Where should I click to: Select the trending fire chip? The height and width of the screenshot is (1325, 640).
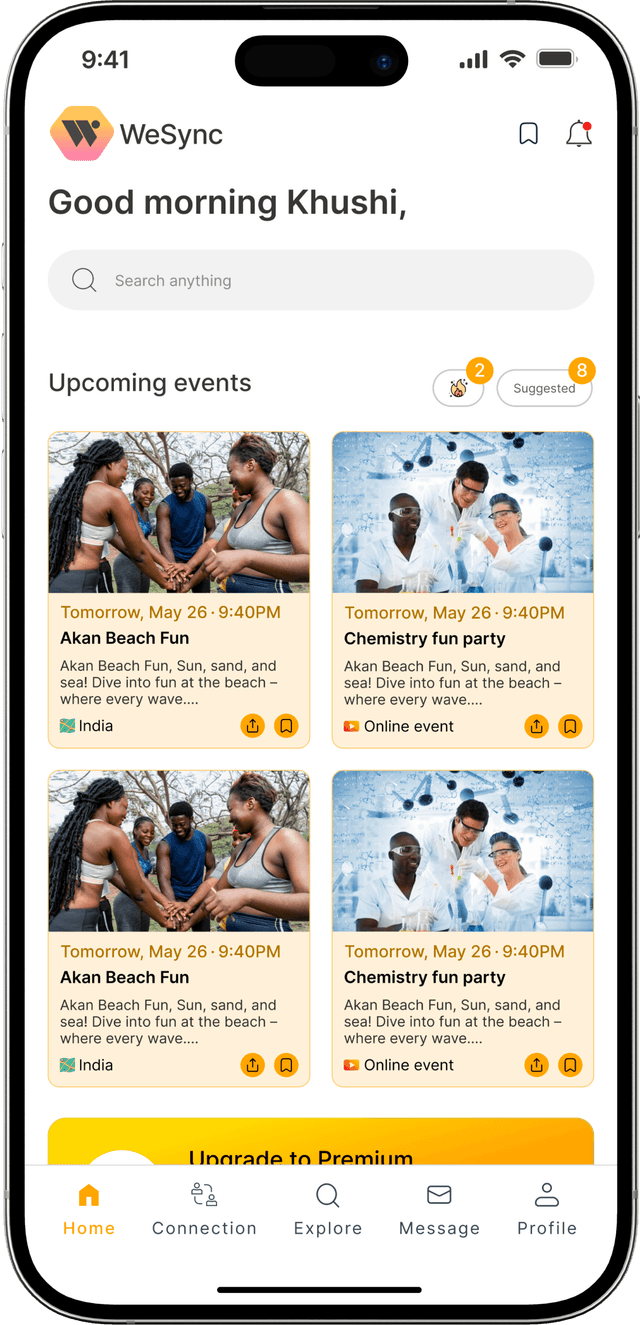pyautogui.click(x=458, y=388)
